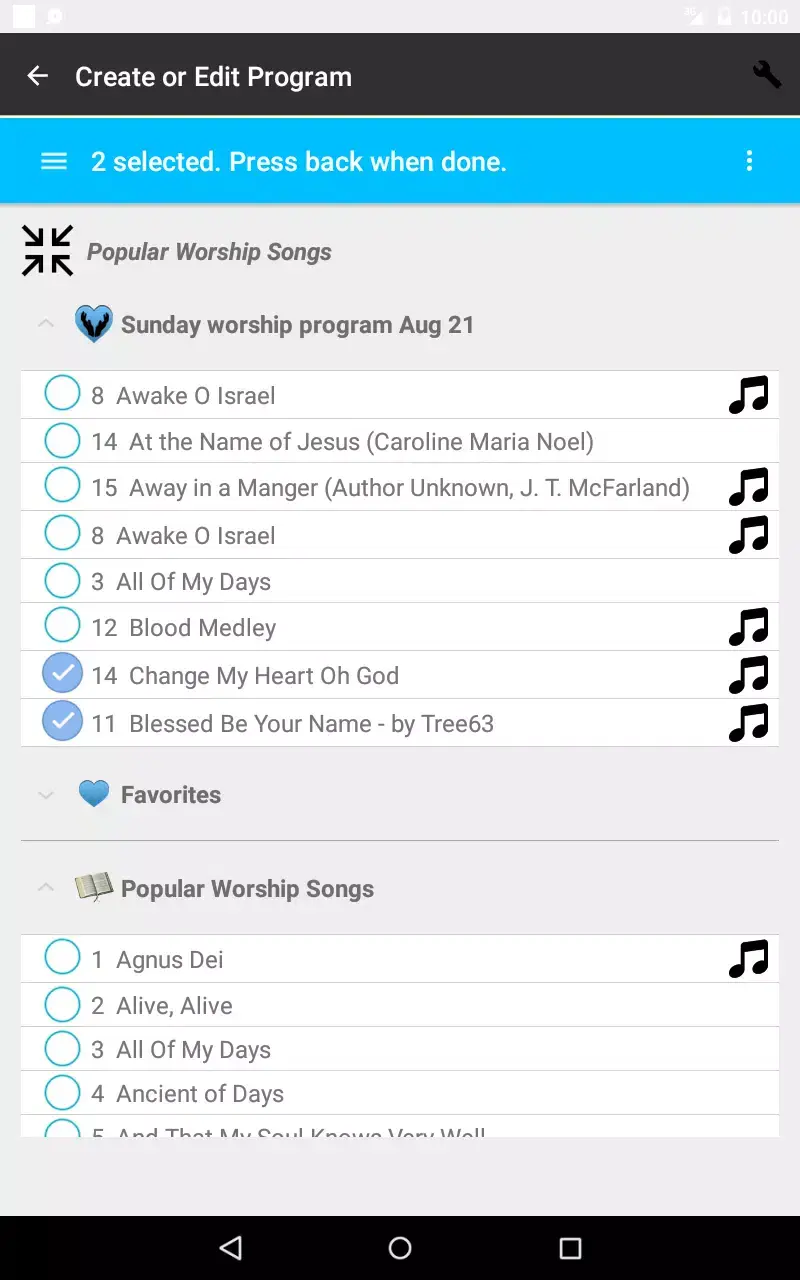Viewport: 800px width, 1280px height.
Task: Click the heart icon on Sunday worship program
Action: click(x=94, y=323)
